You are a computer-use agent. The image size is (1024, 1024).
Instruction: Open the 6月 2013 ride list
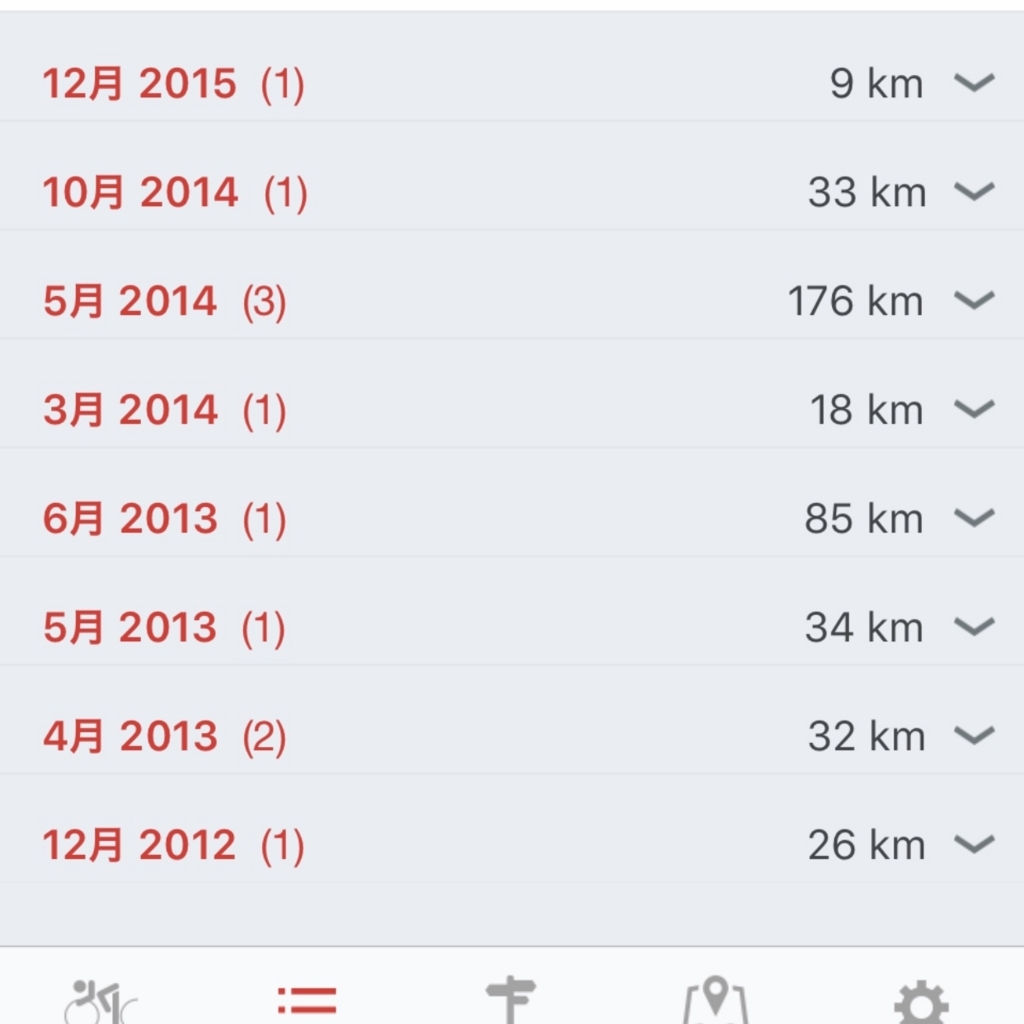pyautogui.click(x=973, y=518)
